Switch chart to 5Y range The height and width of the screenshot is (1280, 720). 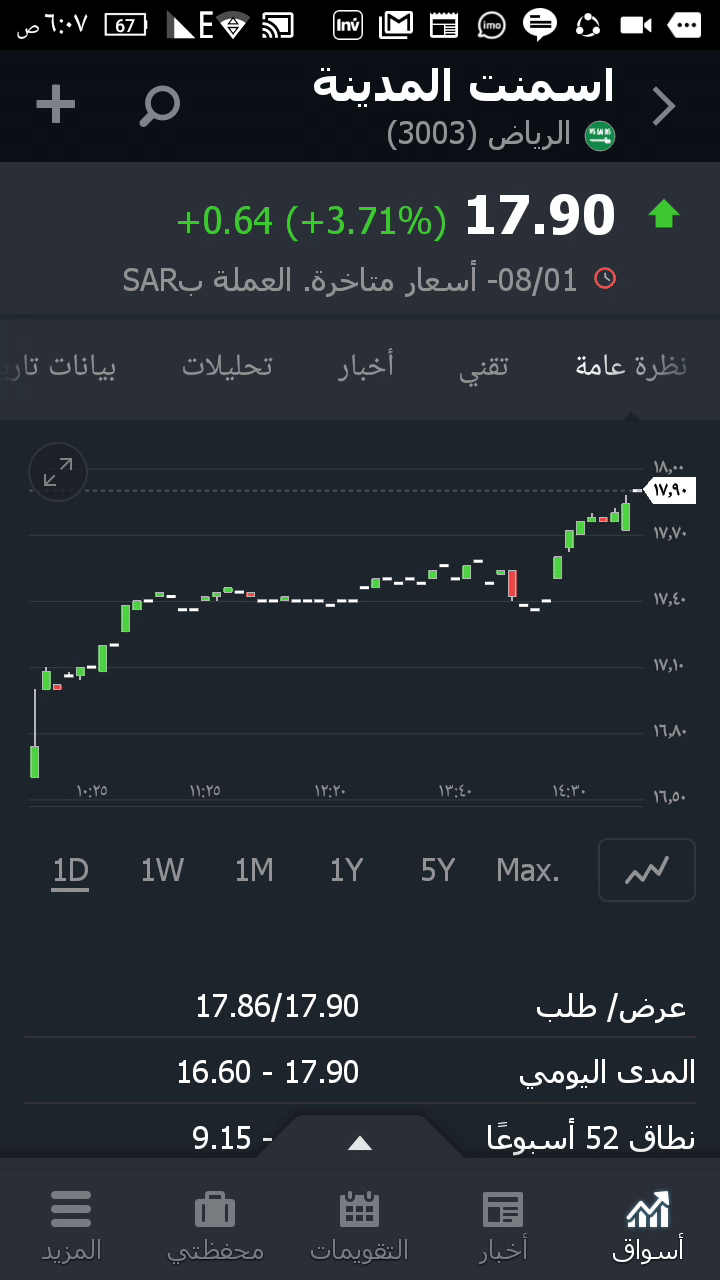click(x=438, y=871)
